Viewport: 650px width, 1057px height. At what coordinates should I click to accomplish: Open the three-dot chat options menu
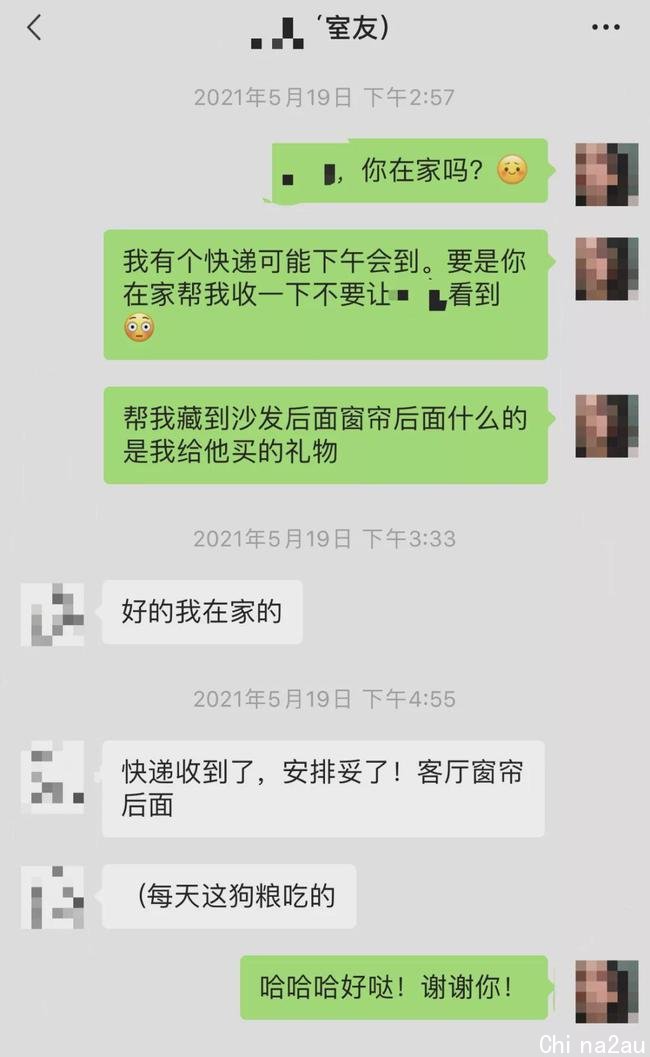[605, 28]
